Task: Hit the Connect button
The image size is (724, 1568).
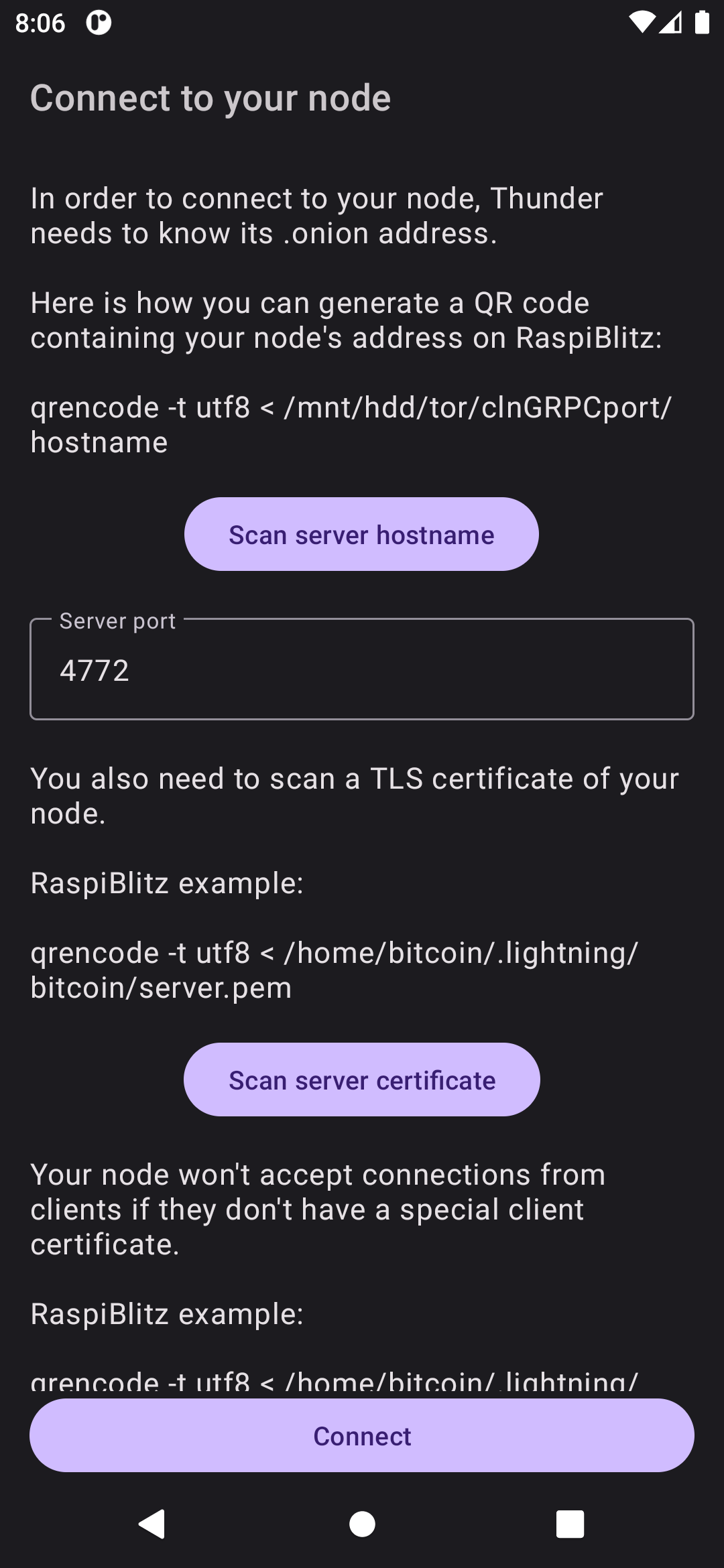Action: pyautogui.click(x=361, y=1435)
